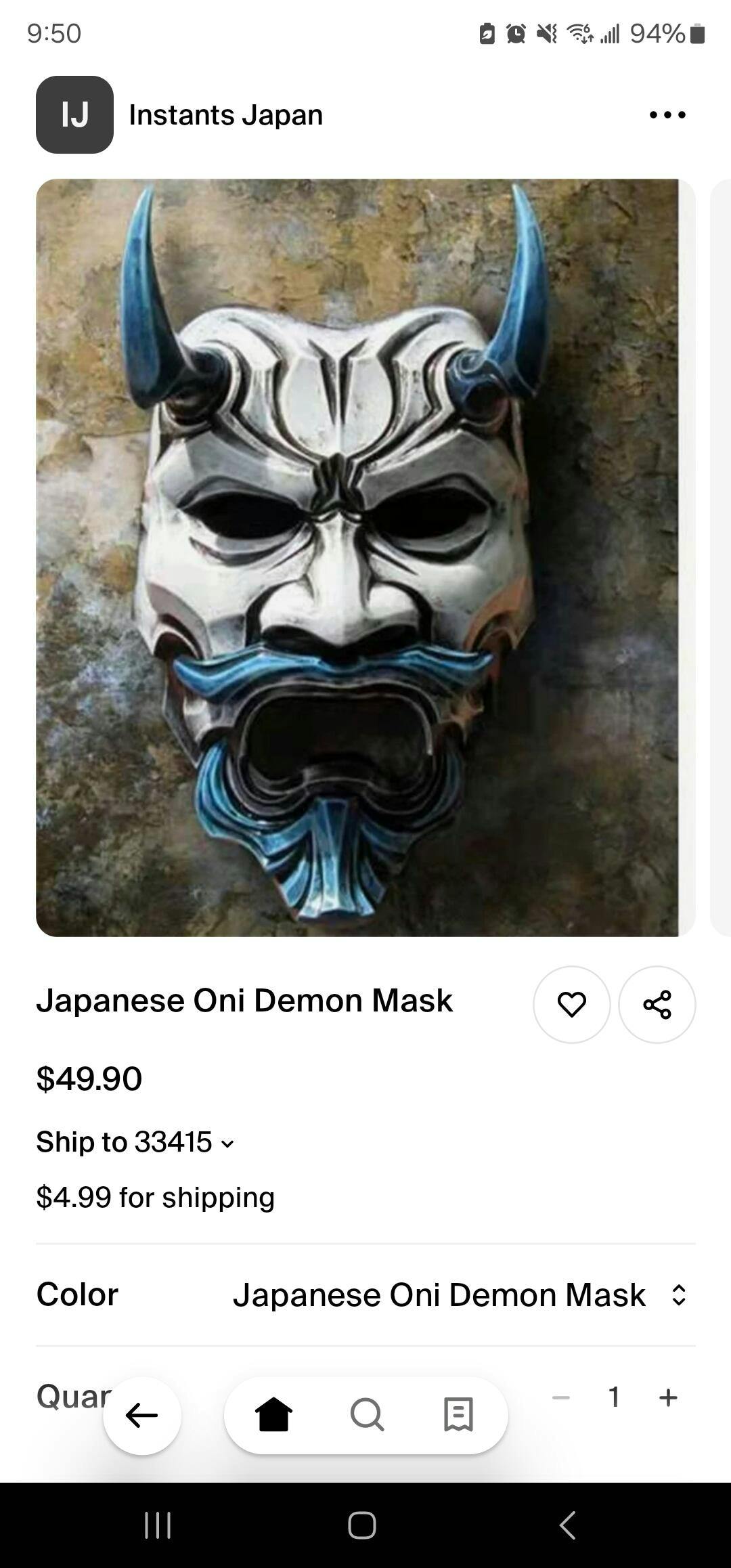The height and width of the screenshot is (1568, 731).
Task: Decrease quantity with the minus button
Action: pos(560,1397)
